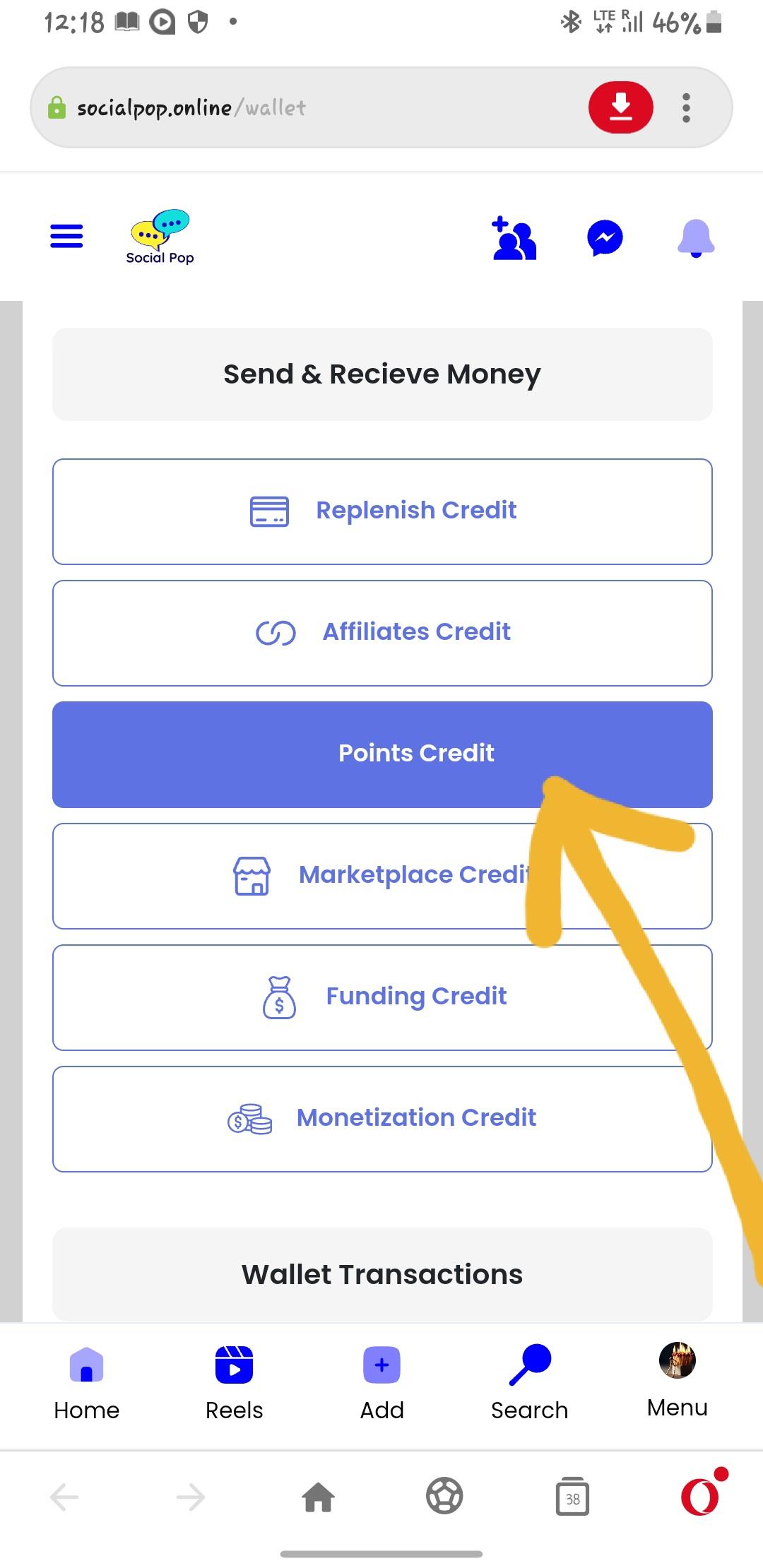Open the hamburger side menu
Screen dimensions: 763x1568
pyautogui.click(x=66, y=236)
